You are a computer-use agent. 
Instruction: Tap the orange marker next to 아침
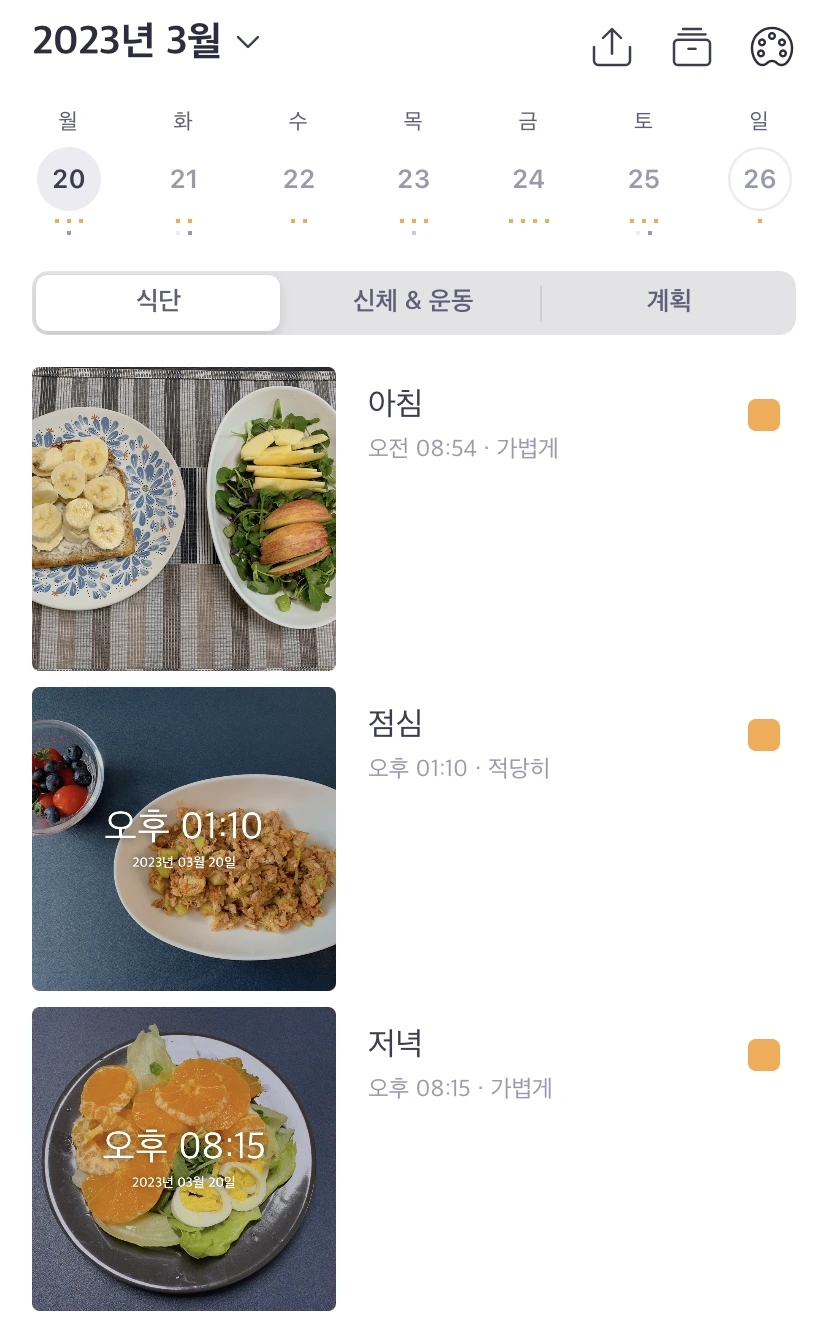coord(764,415)
